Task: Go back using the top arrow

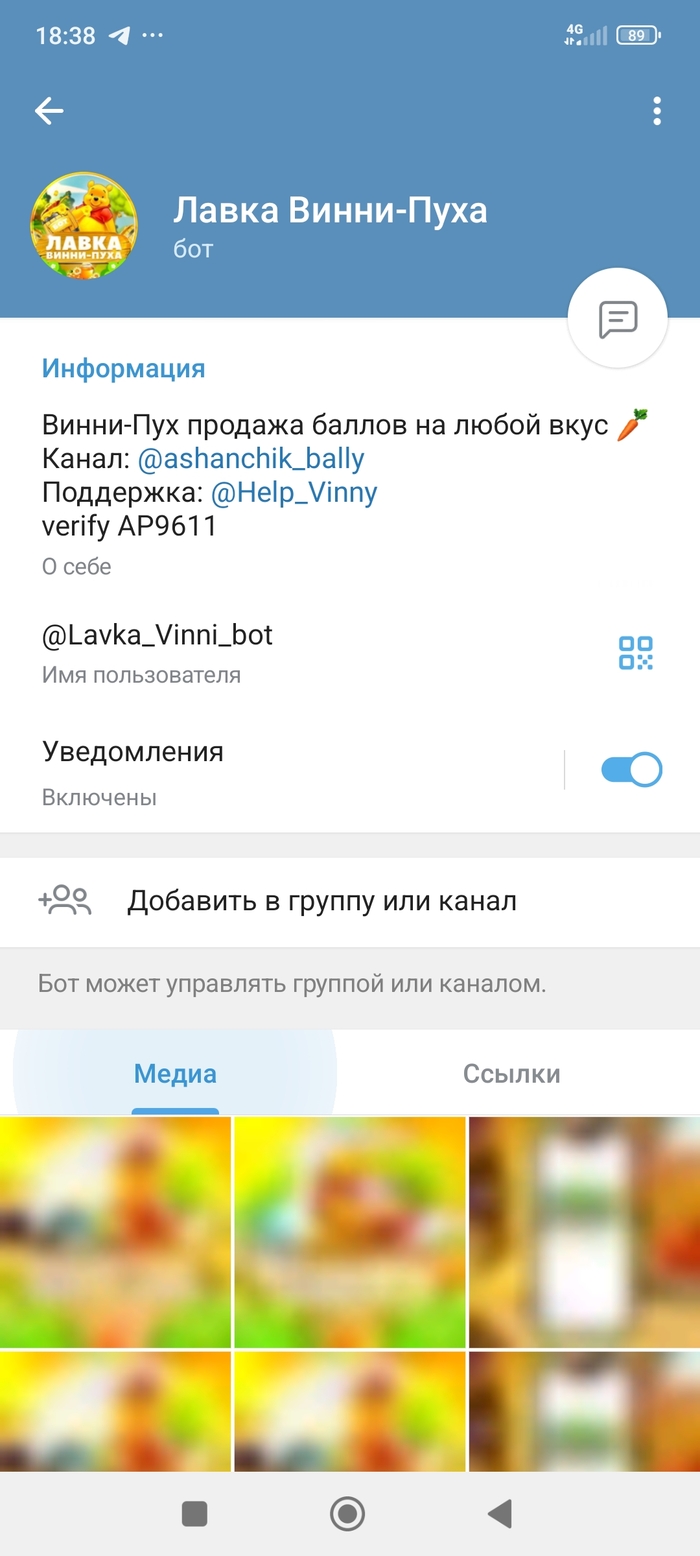Action: [x=49, y=111]
